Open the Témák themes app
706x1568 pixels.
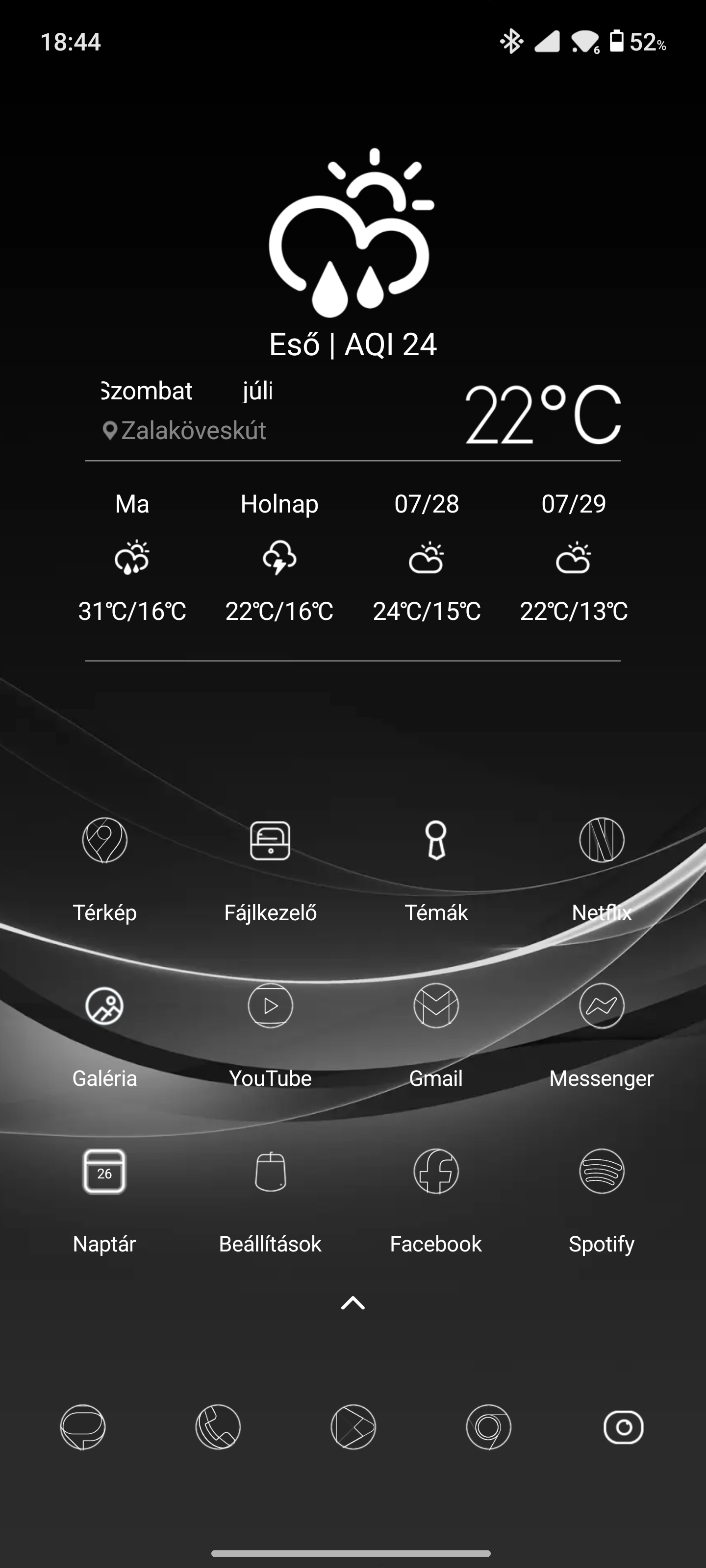pyautogui.click(x=436, y=840)
